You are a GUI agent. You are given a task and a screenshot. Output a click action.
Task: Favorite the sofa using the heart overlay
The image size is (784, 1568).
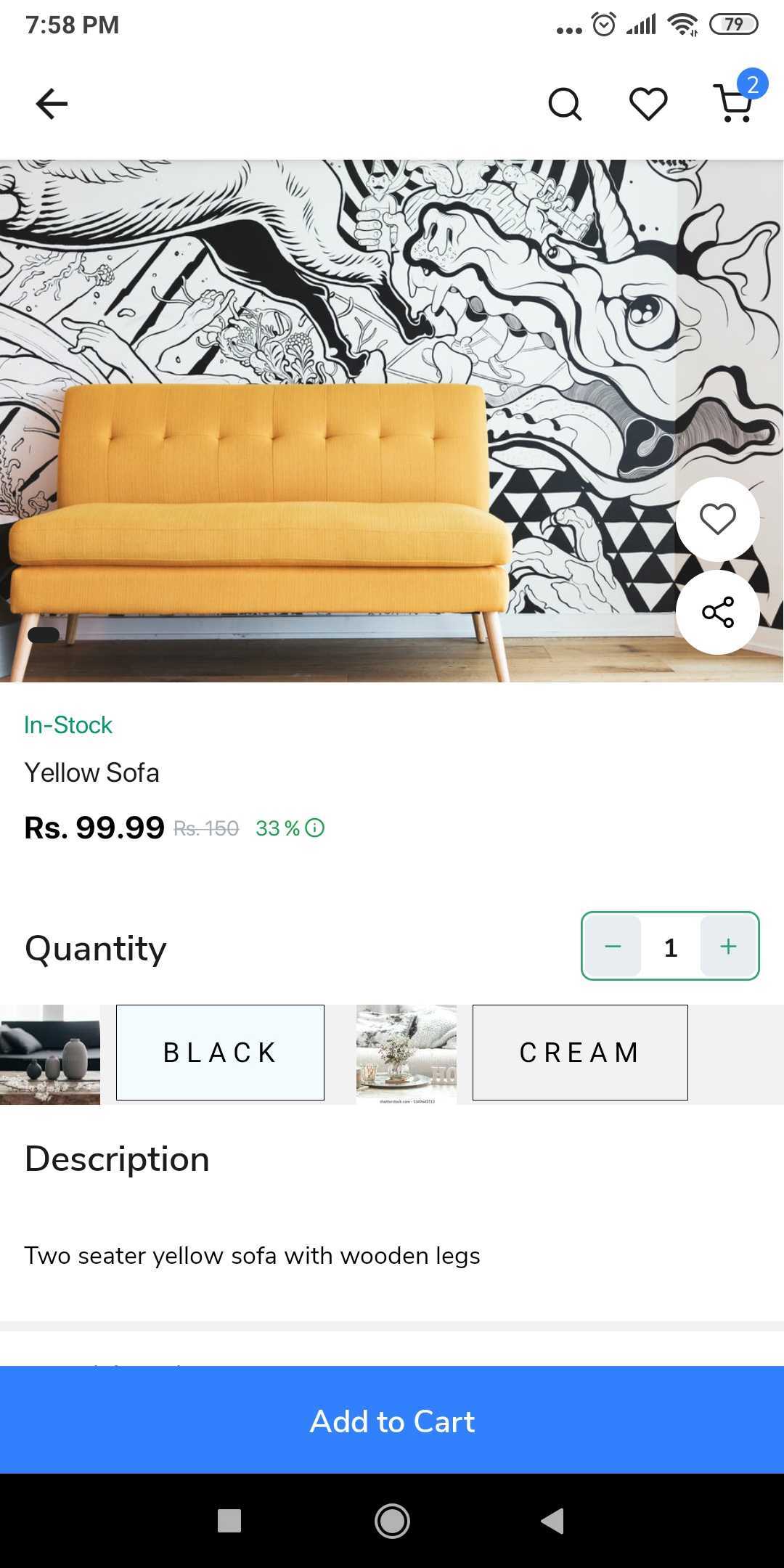pyautogui.click(x=717, y=520)
